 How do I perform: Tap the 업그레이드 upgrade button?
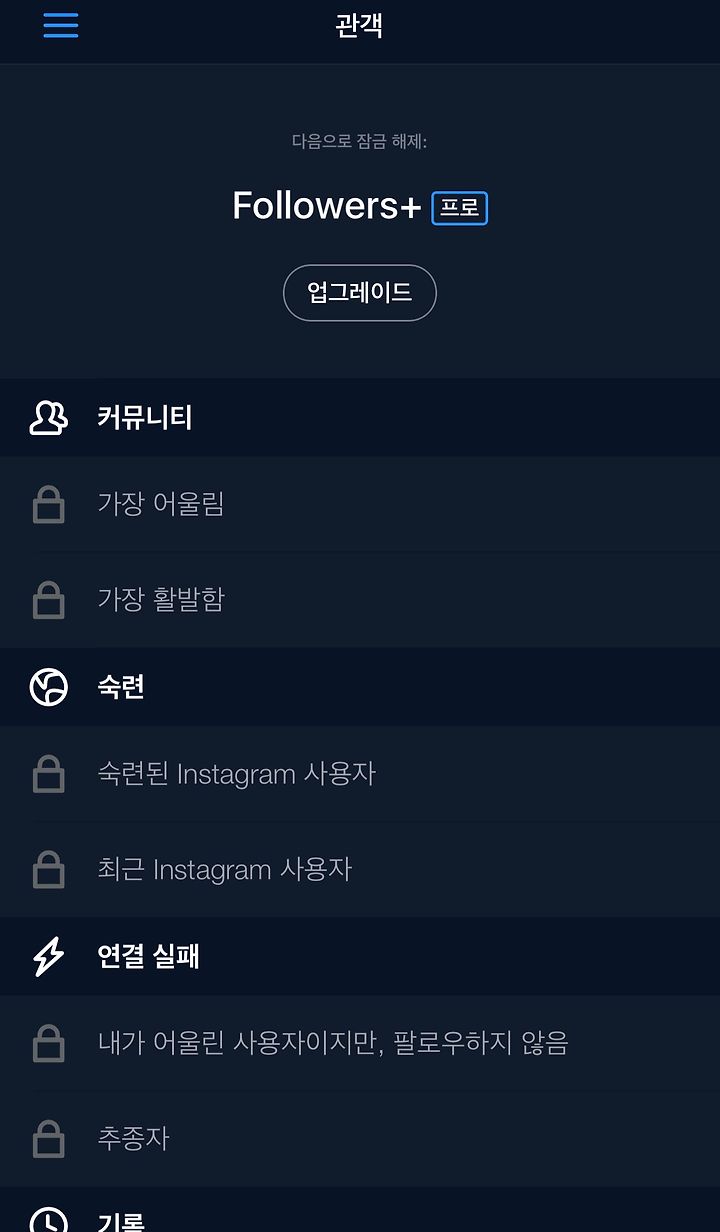pos(360,293)
